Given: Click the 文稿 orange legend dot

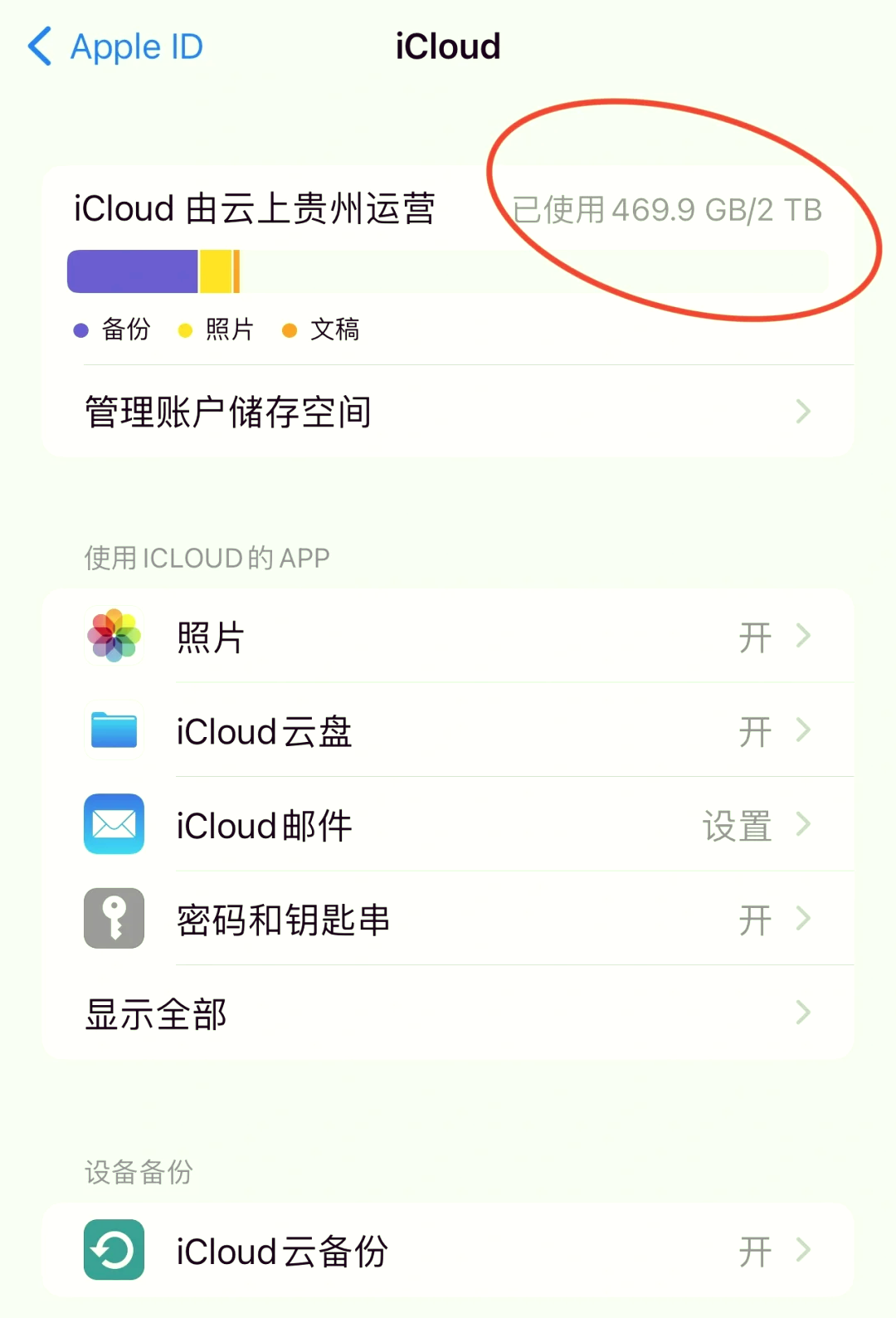Looking at the screenshot, I should pyautogui.click(x=290, y=329).
